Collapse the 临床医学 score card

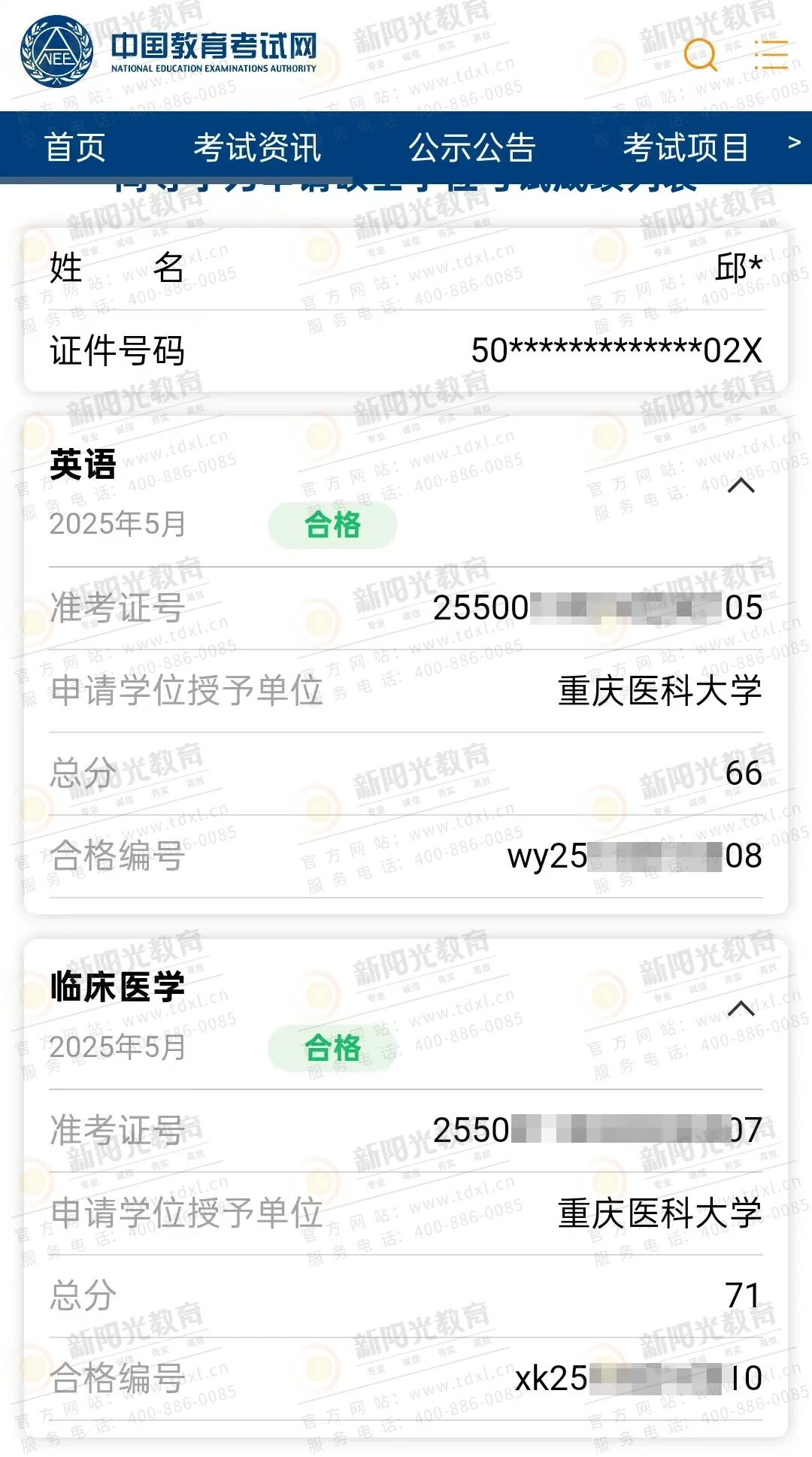[x=741, y=1009]
